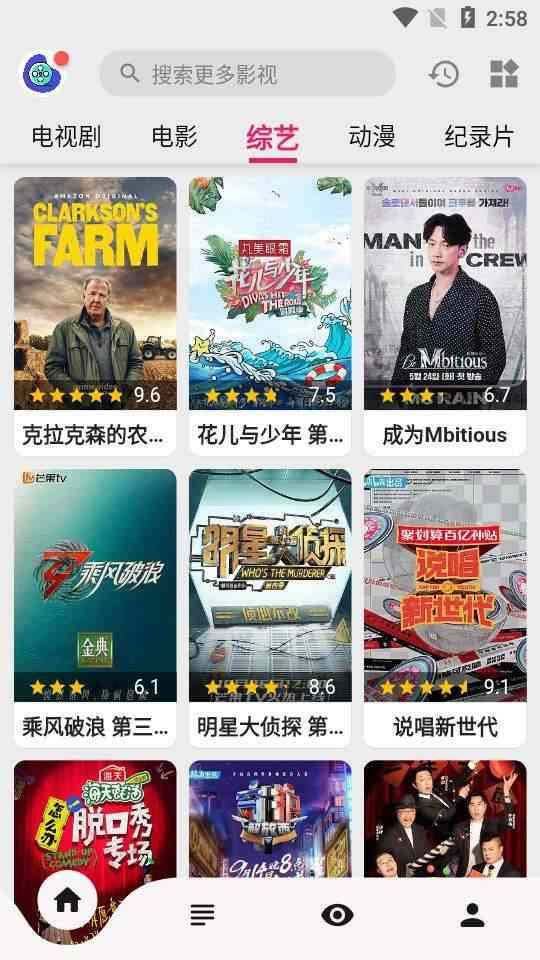
Task: Open the 花儿与少年 show card
Action: pos(270,316)
